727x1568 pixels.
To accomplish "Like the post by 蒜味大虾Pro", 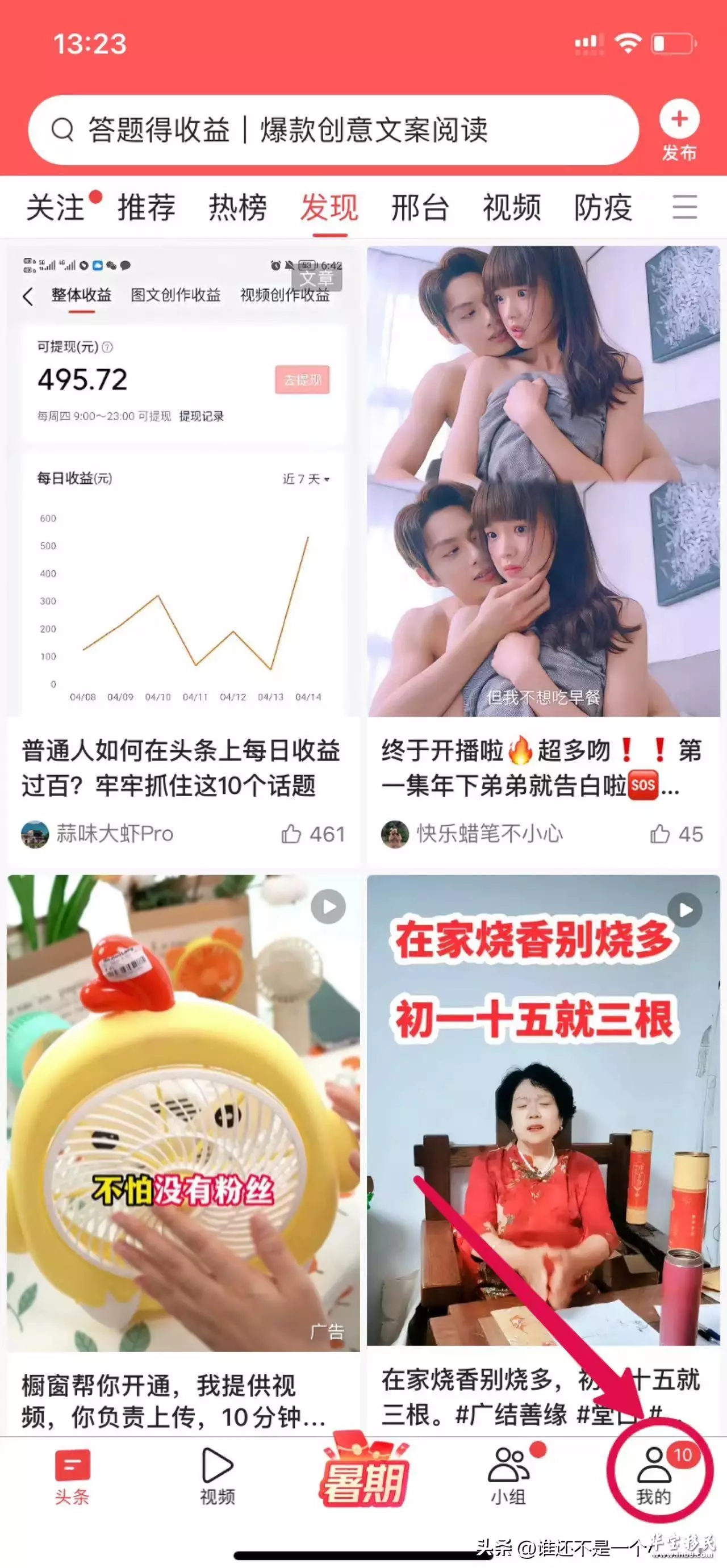I will (x=313, y=834).
